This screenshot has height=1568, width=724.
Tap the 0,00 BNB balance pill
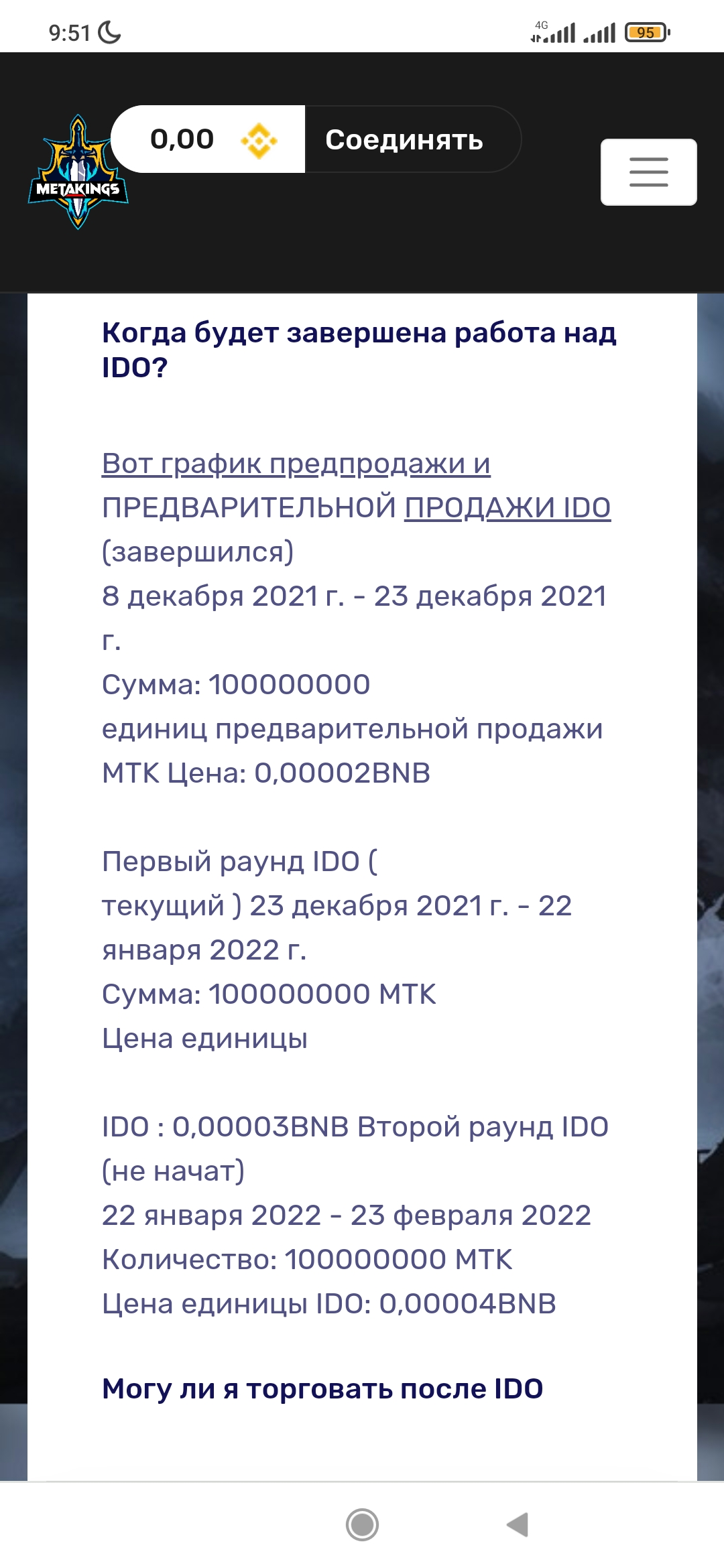click(x=208, y=139)
